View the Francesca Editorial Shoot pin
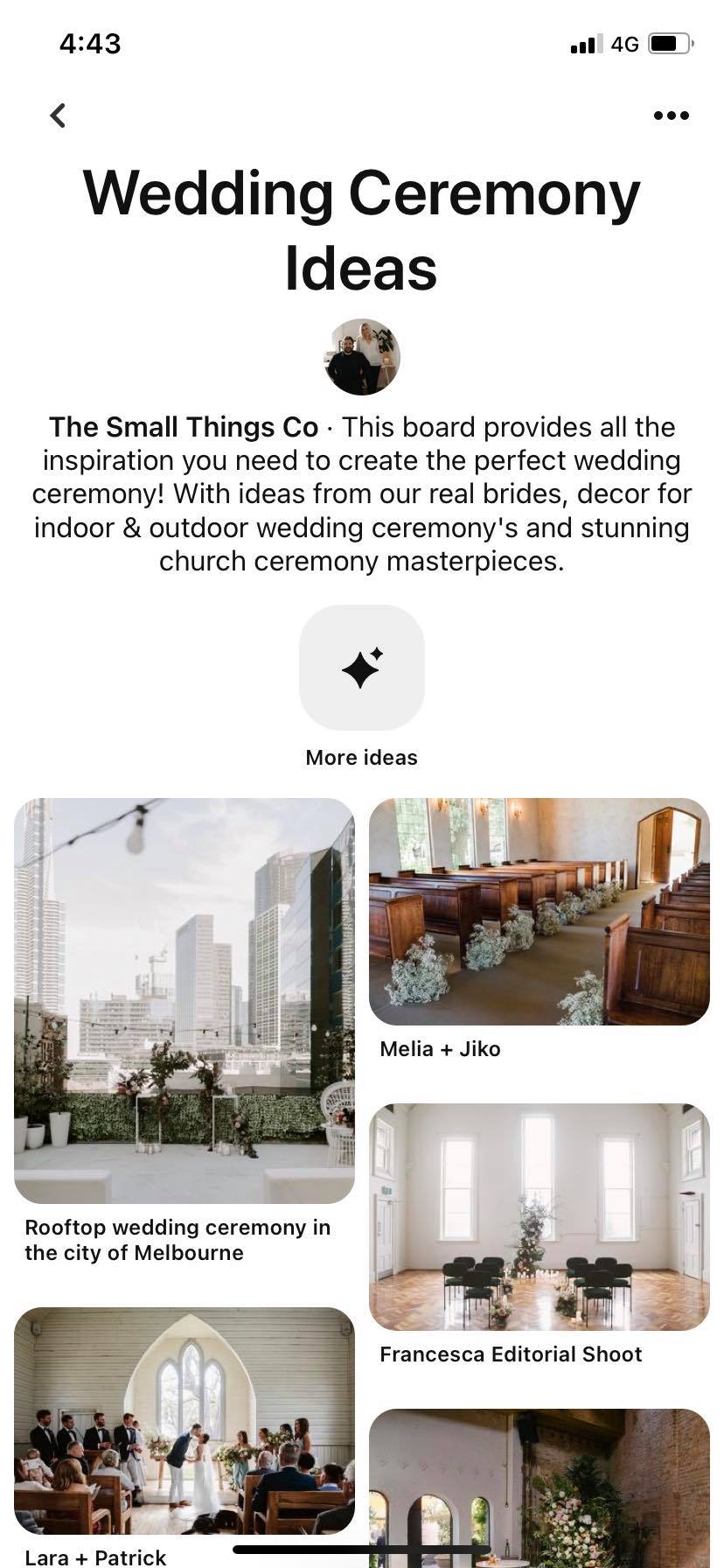Image resolution: width=724 pixels, height=1568 pixels. click(x=540, y=1217)
